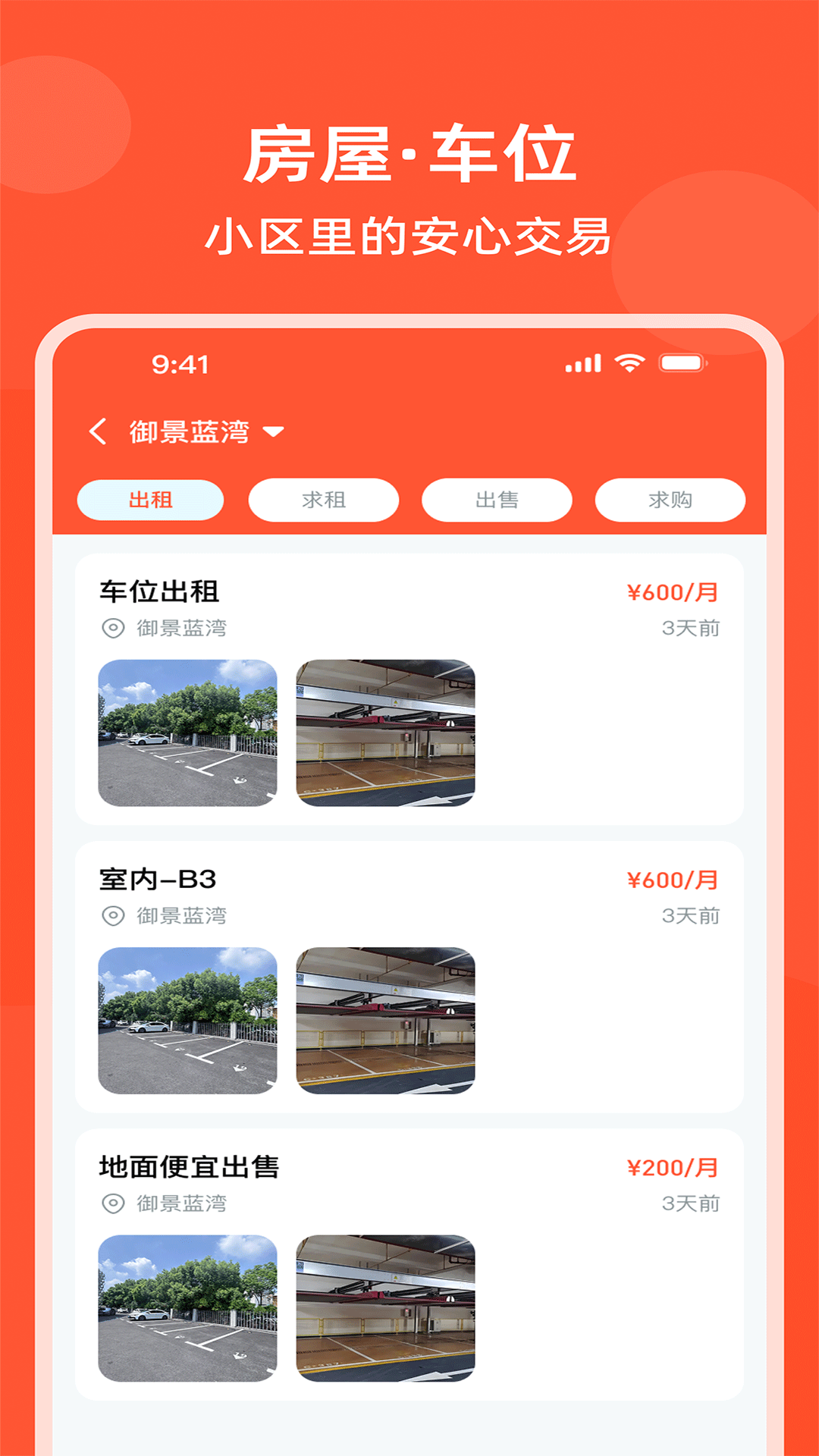Click the location pin icon on 车位出租 listing
The height and width of the screenshot is (1456, 819).
(x=111, y=628)
